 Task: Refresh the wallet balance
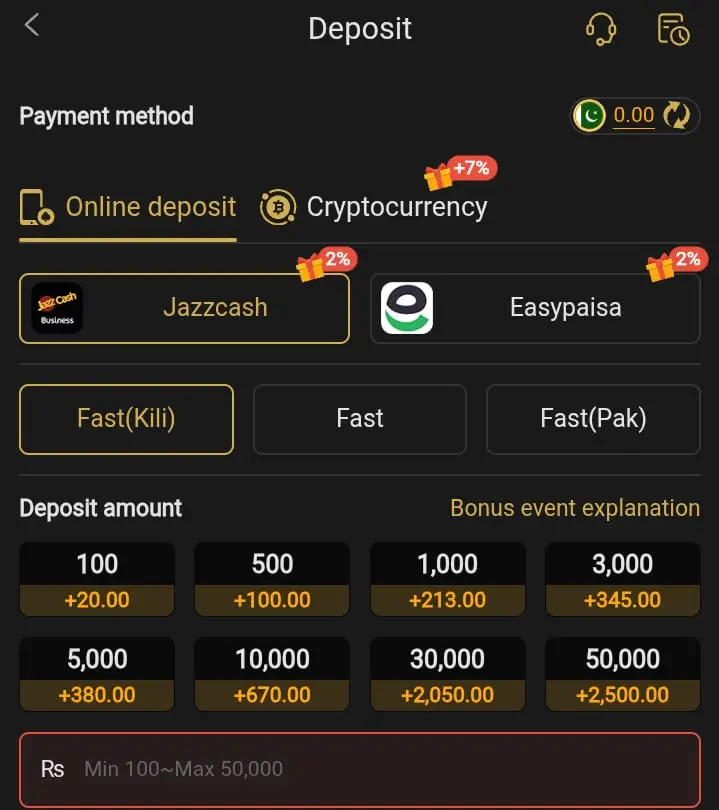pos(677,116)
